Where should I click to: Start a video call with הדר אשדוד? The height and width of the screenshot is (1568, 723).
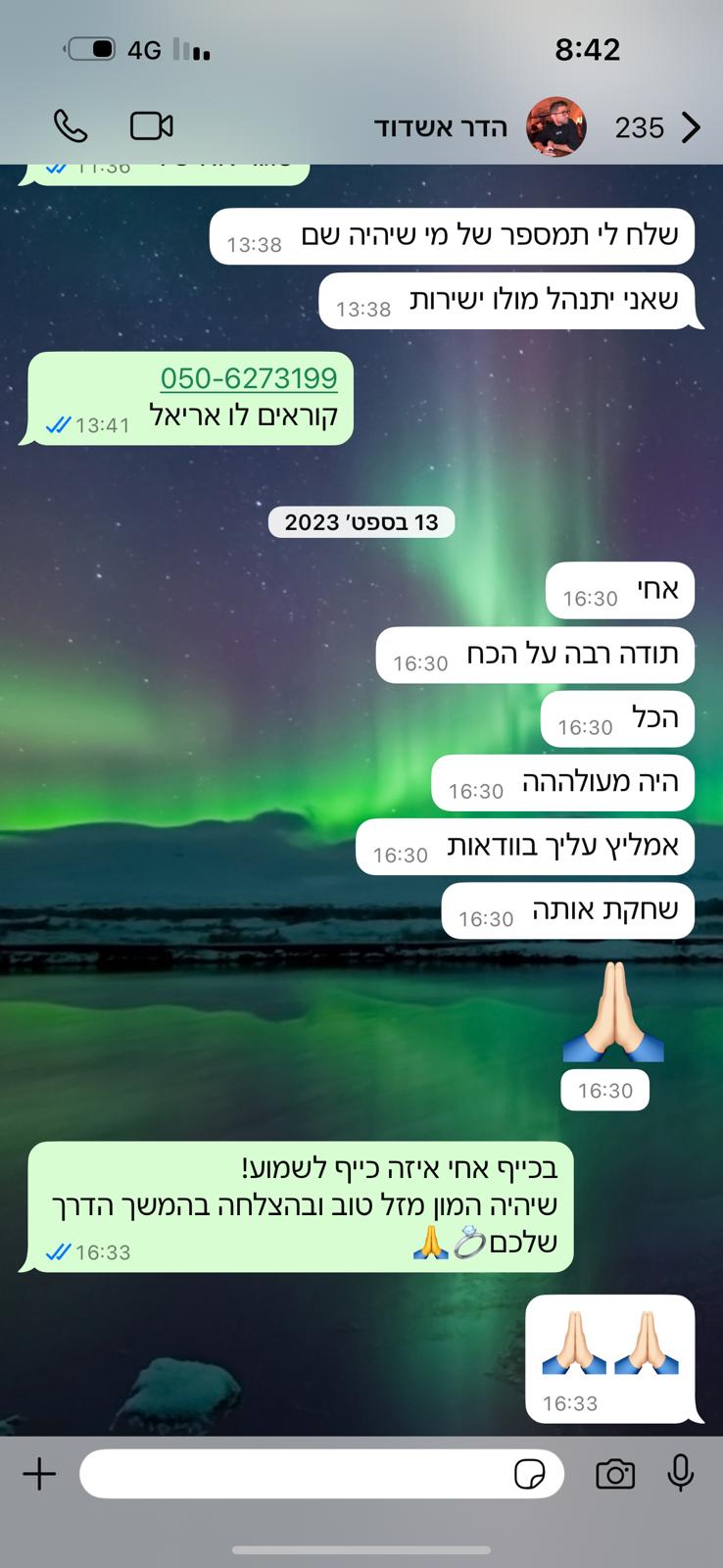152,126
